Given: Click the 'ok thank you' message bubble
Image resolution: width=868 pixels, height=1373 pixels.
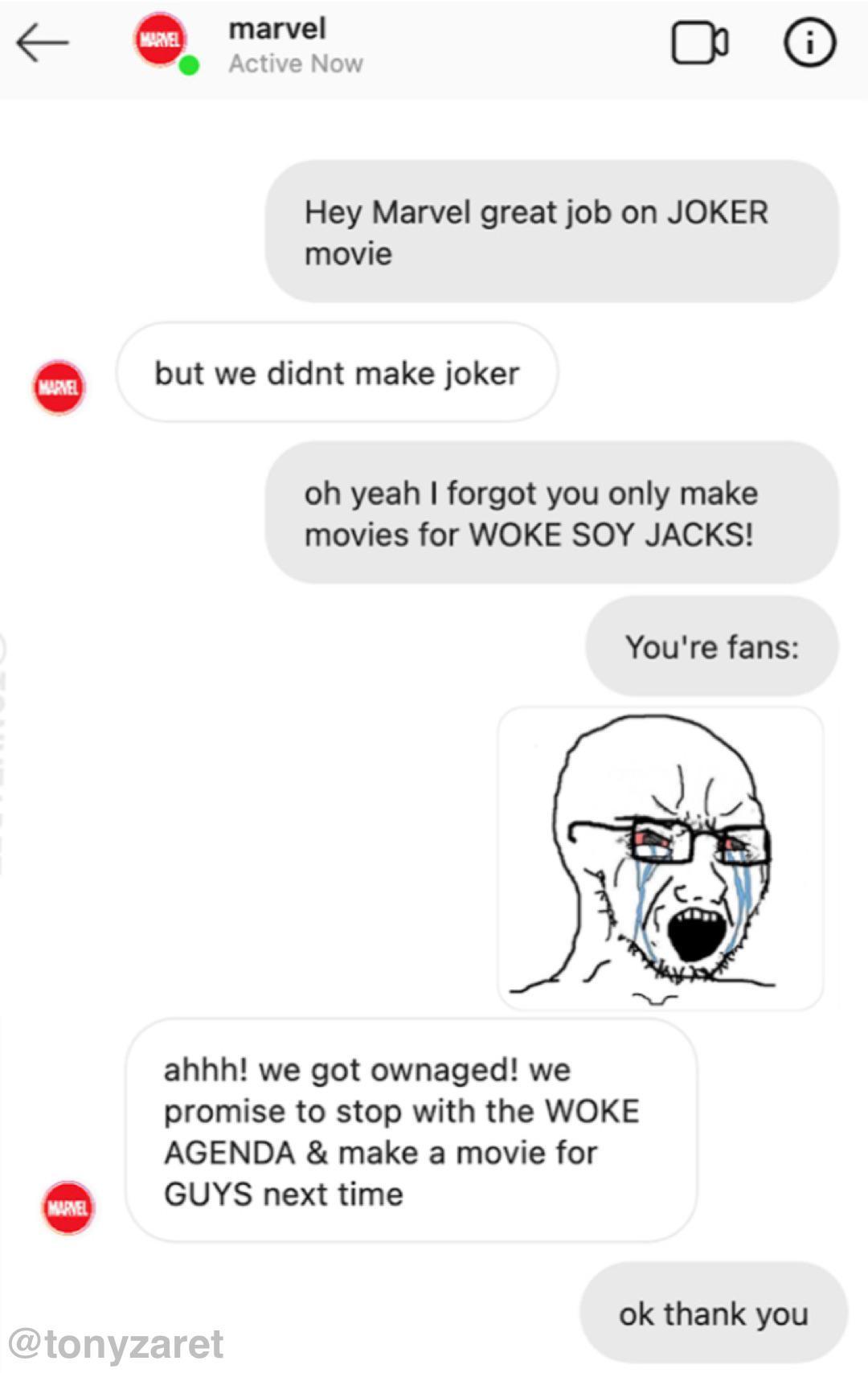Looking at the screenshot, I should pyautogui.click(x=714, y=1313).
